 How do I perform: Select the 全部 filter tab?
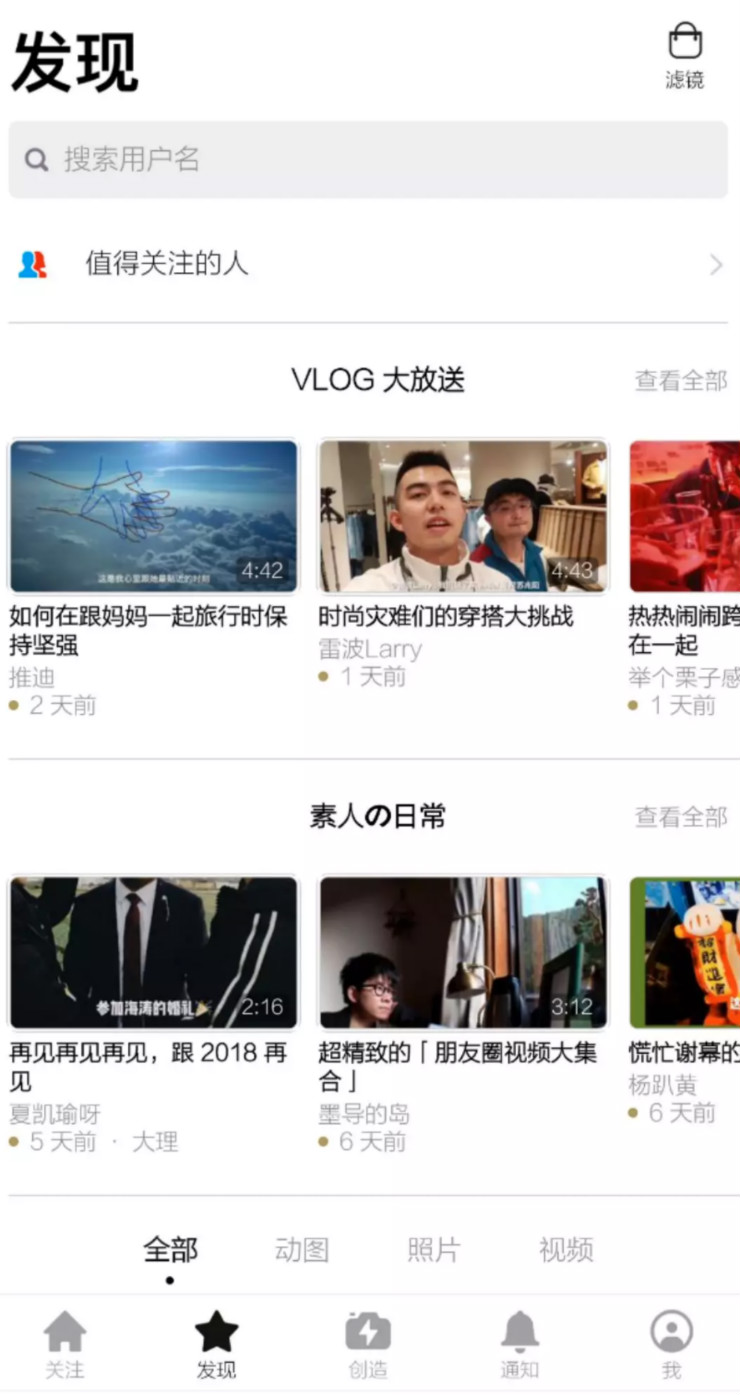(x=170, y=1250)
